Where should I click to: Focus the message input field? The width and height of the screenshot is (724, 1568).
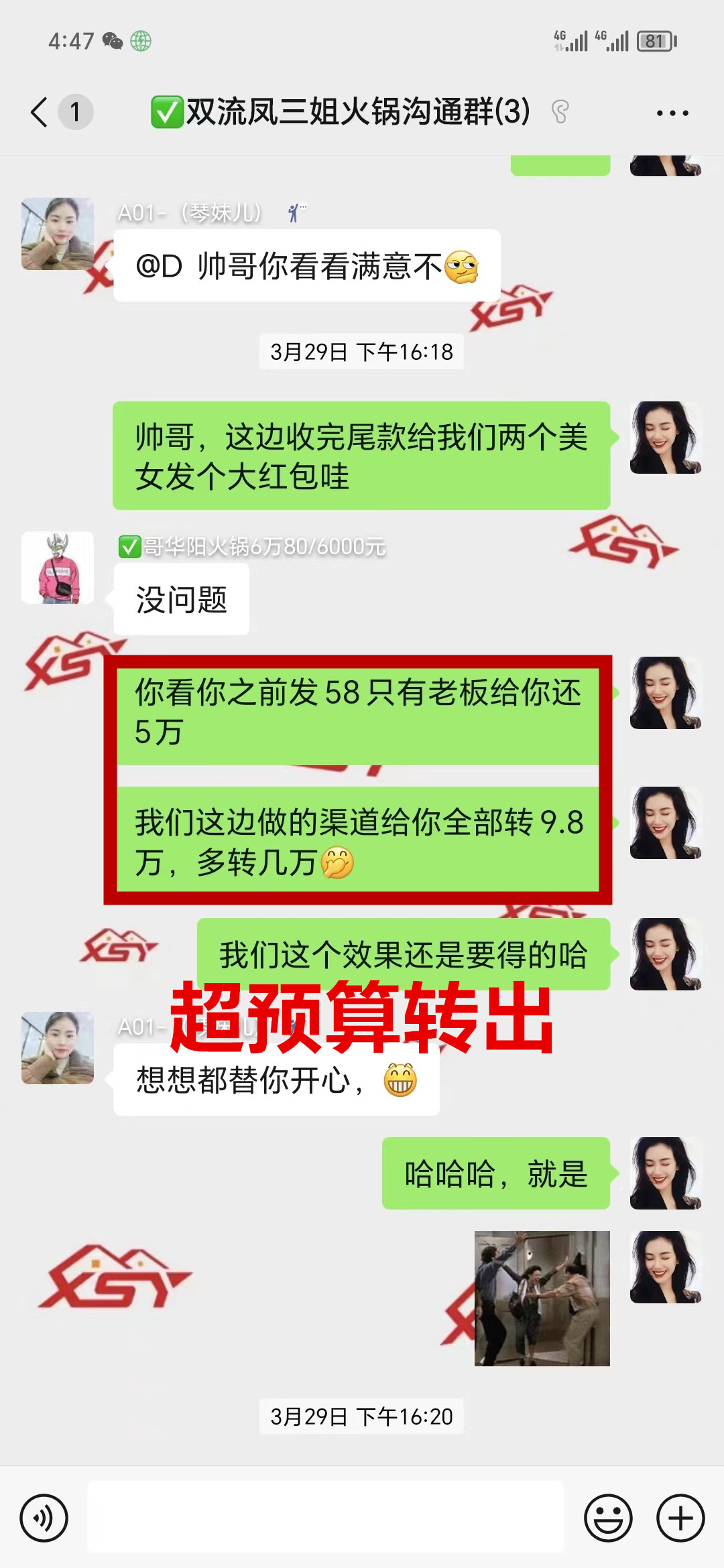(x=326, y=1518)
